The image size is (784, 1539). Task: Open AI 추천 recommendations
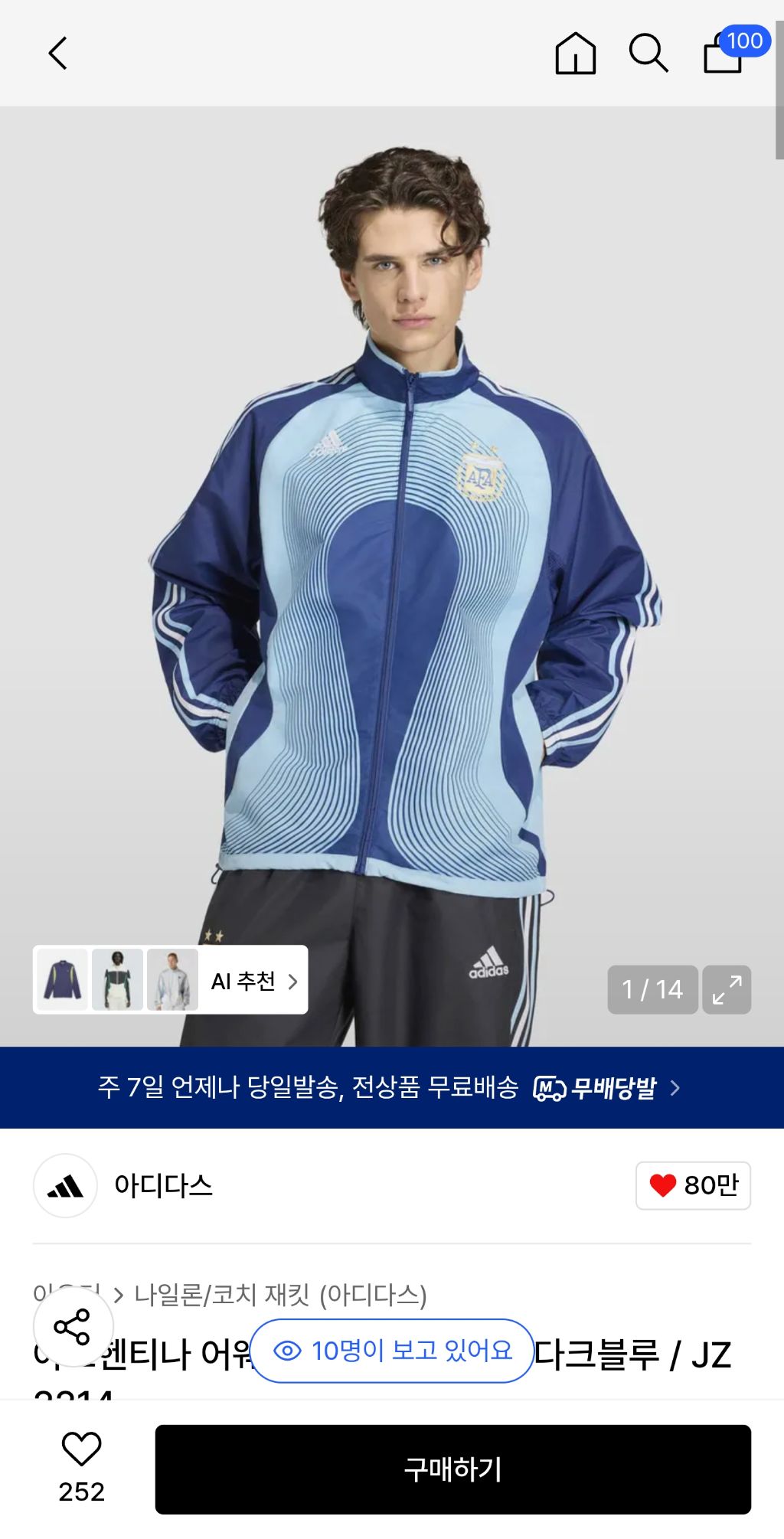tap(253, 981)
